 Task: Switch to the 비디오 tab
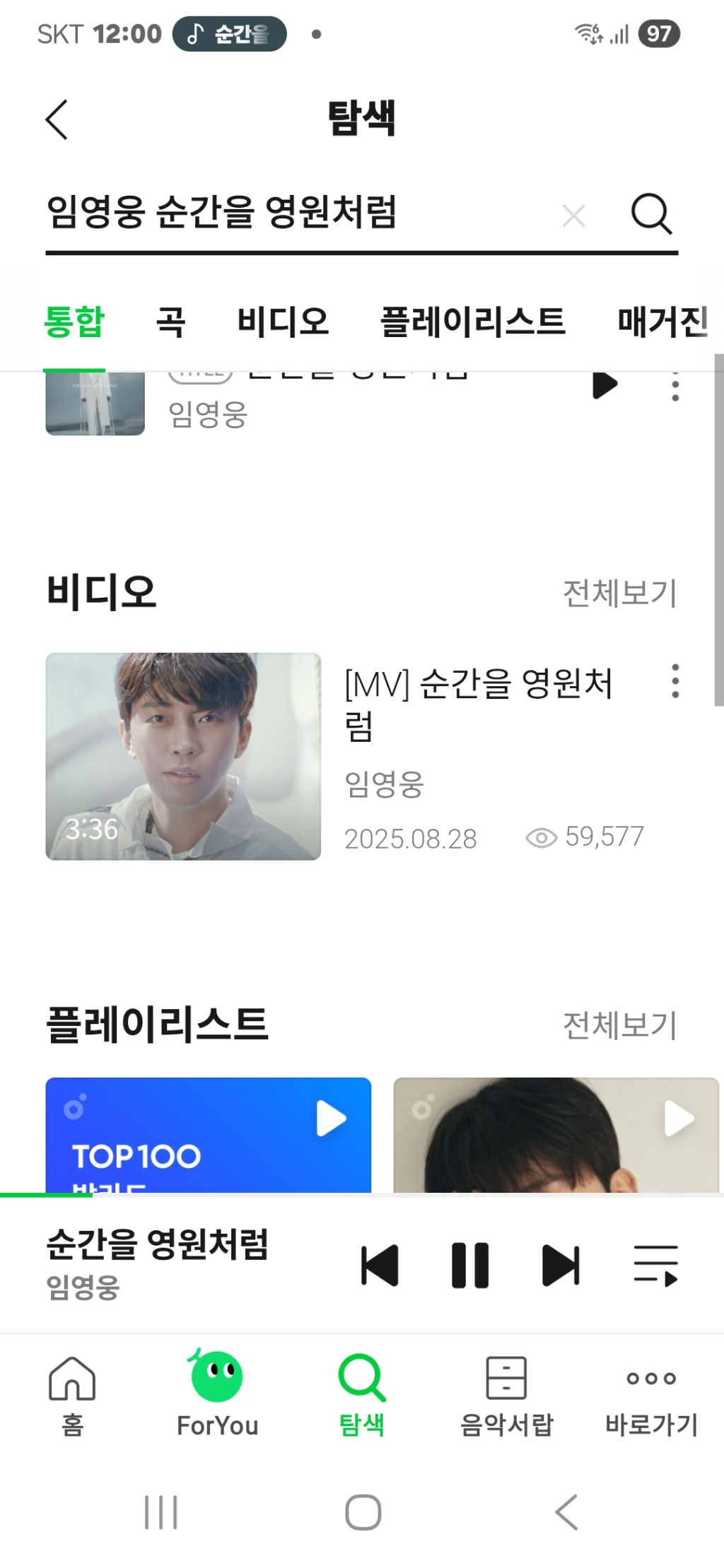point(283,322)
